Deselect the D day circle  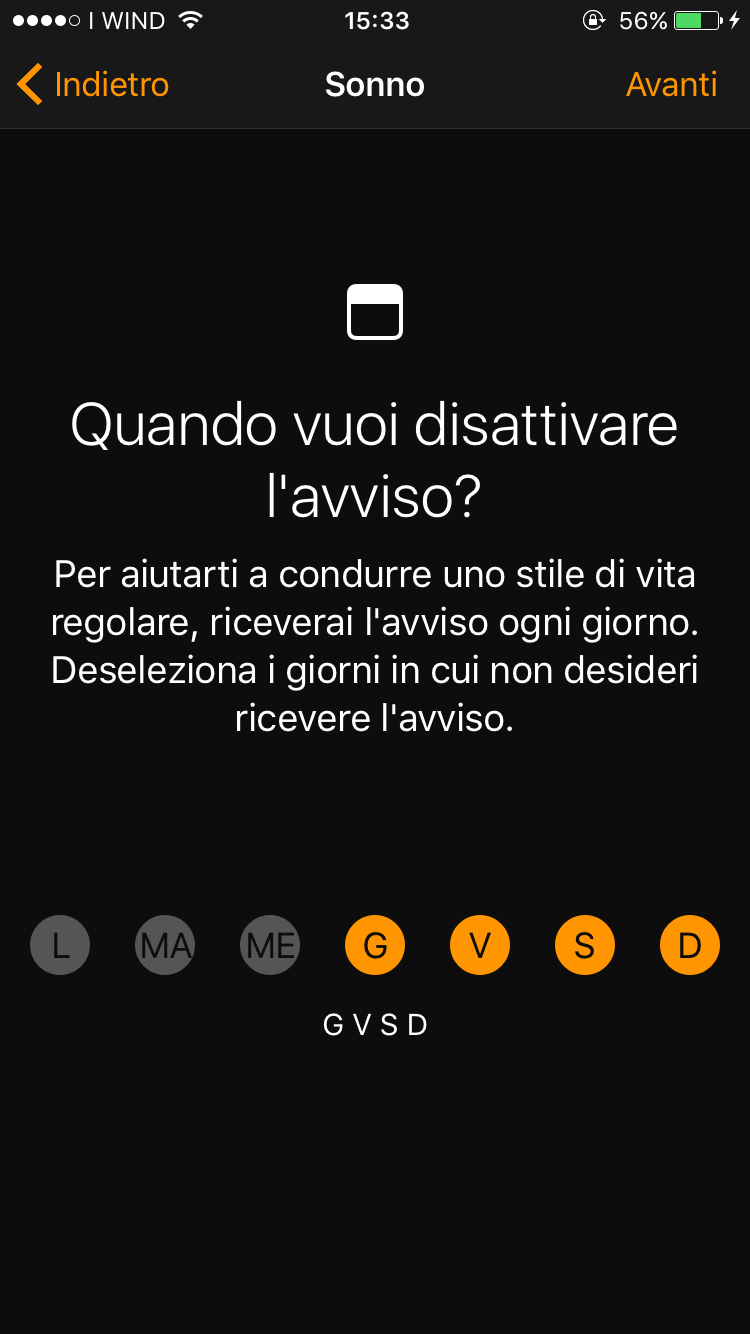click(690, 945)
